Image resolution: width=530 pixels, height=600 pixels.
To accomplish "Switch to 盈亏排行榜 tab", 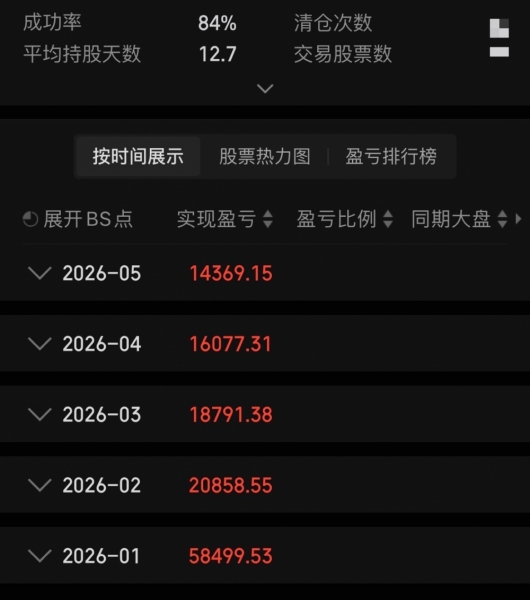I will 391,156.
